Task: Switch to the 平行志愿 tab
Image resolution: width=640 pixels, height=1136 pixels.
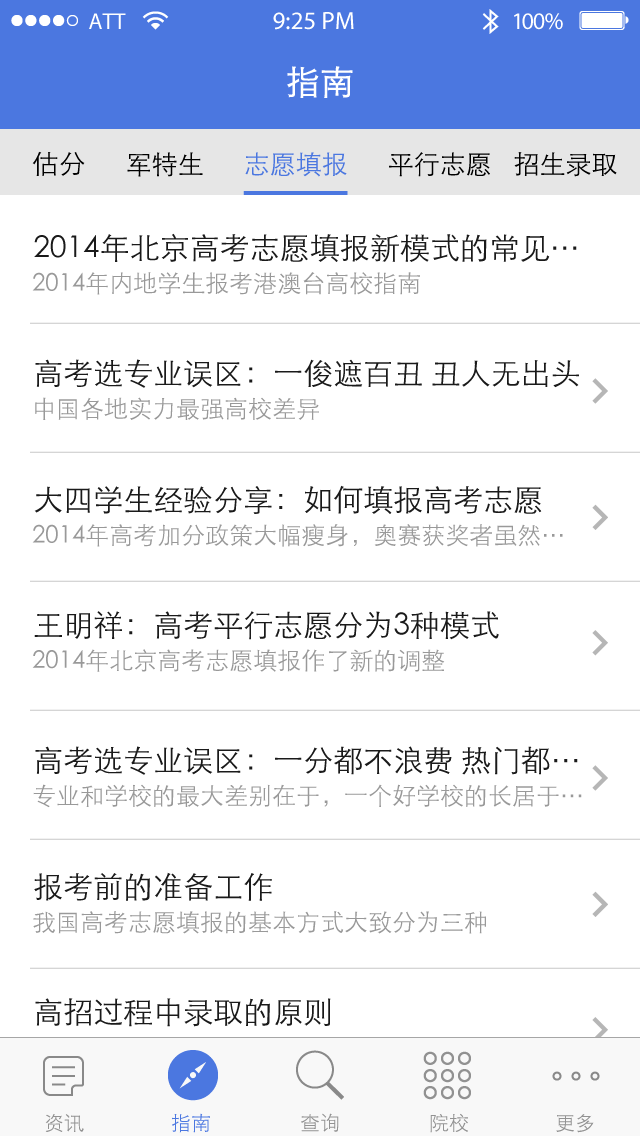Action: pos(439,164)
